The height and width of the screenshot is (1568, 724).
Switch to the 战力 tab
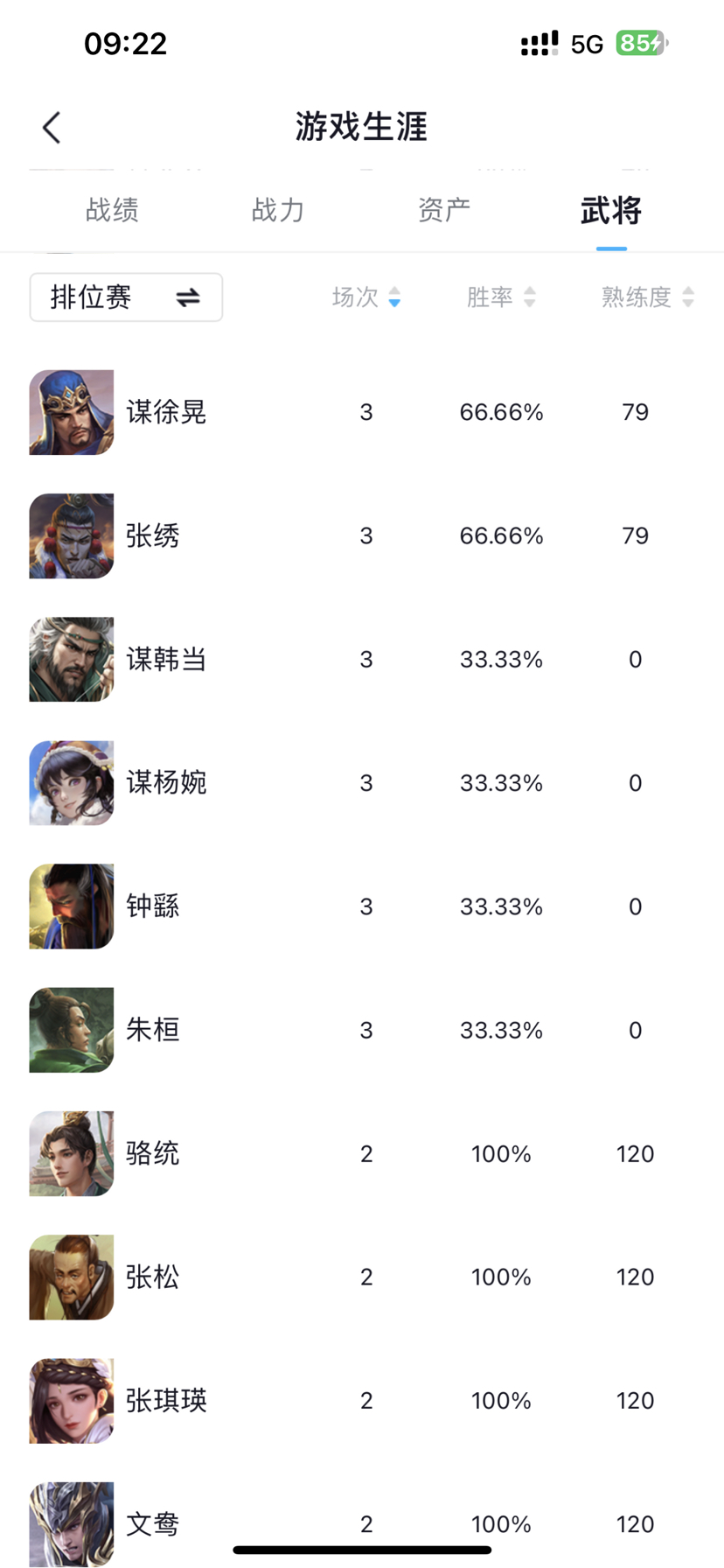[x=278, y=210]
